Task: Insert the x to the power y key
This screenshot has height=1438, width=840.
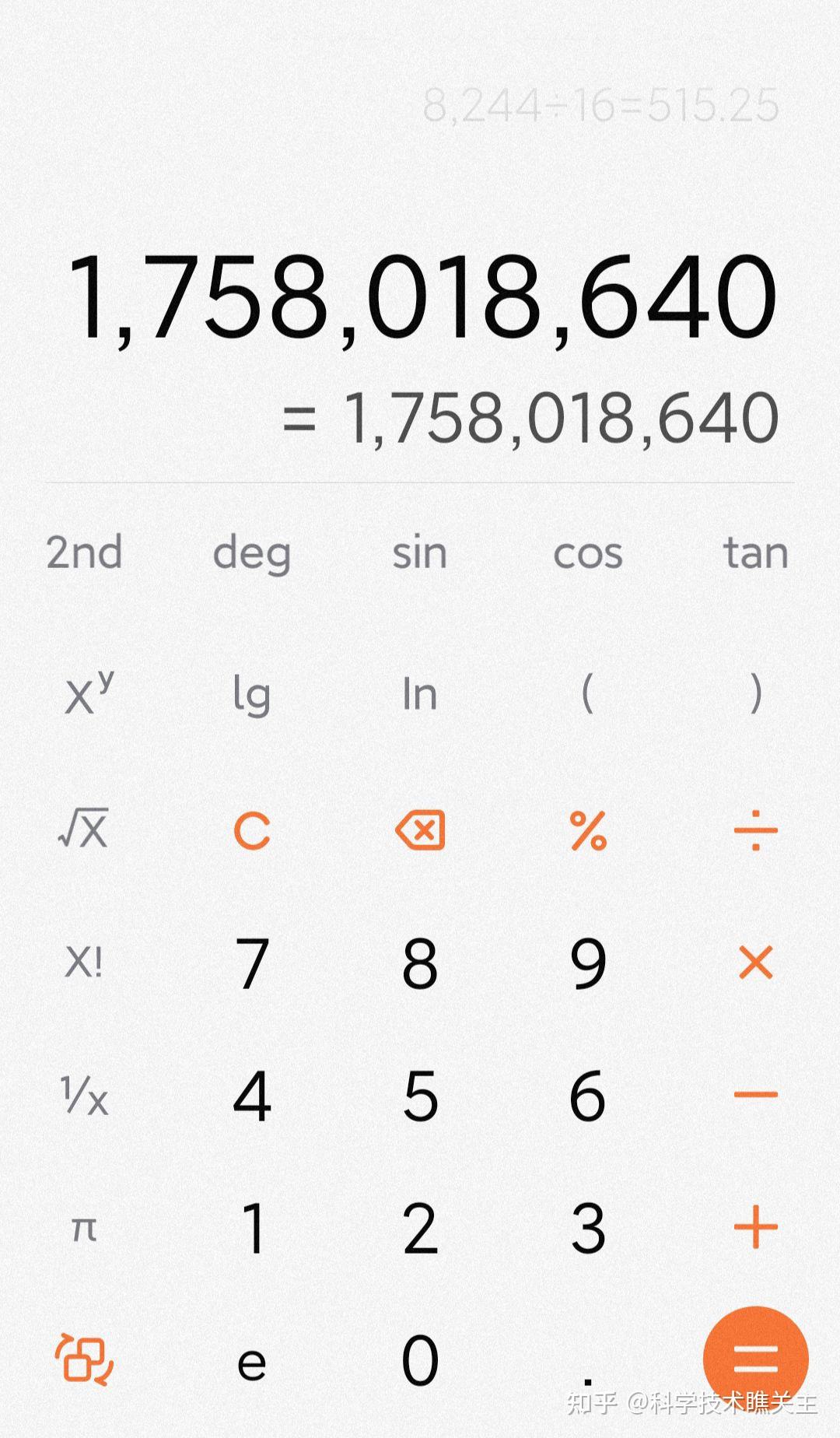Action: [x=89, y=691]
